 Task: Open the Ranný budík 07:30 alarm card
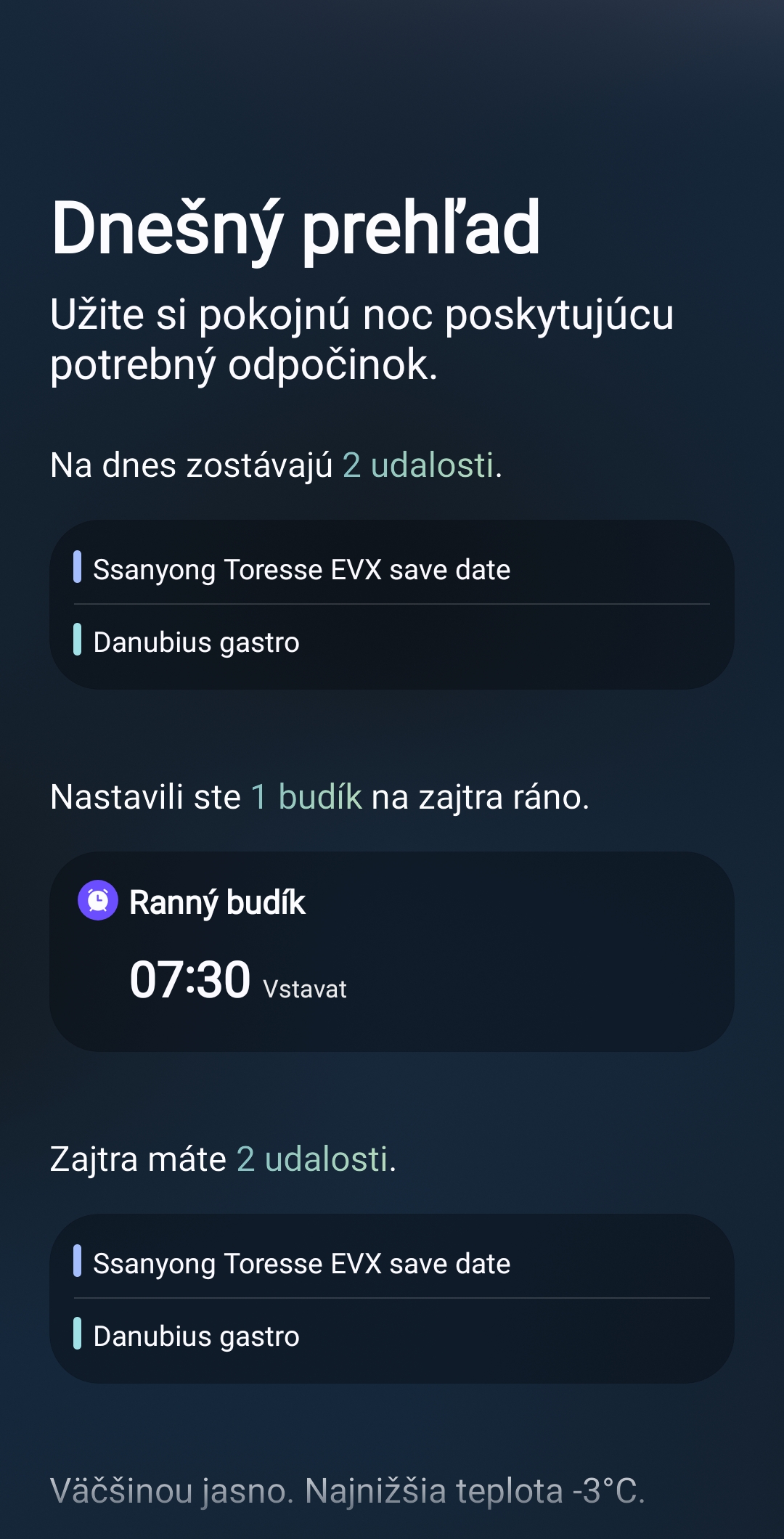coord(391,951)
